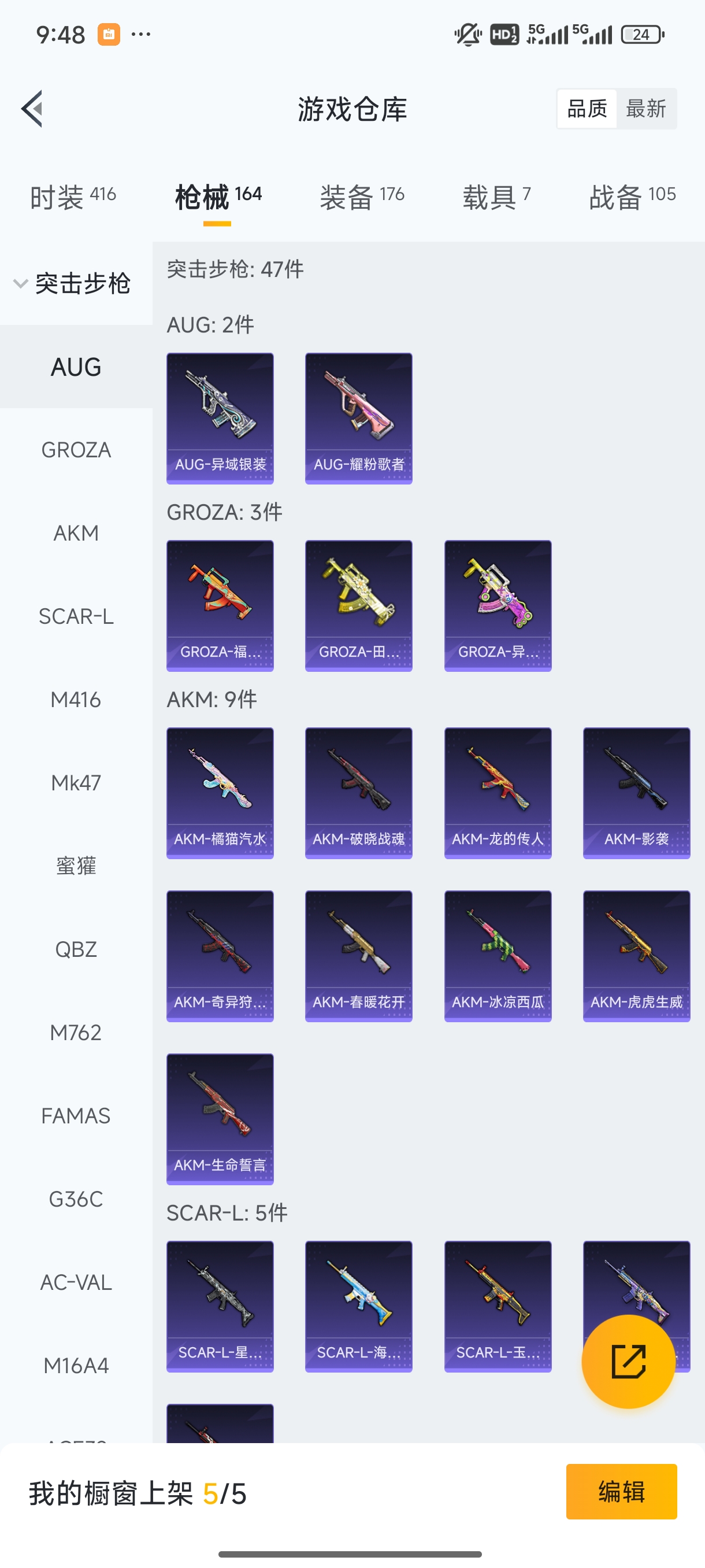Switch to the 装备 tab
Image resolution: width=705 pixels, height=1568 pixels.
tap(362, 197)
